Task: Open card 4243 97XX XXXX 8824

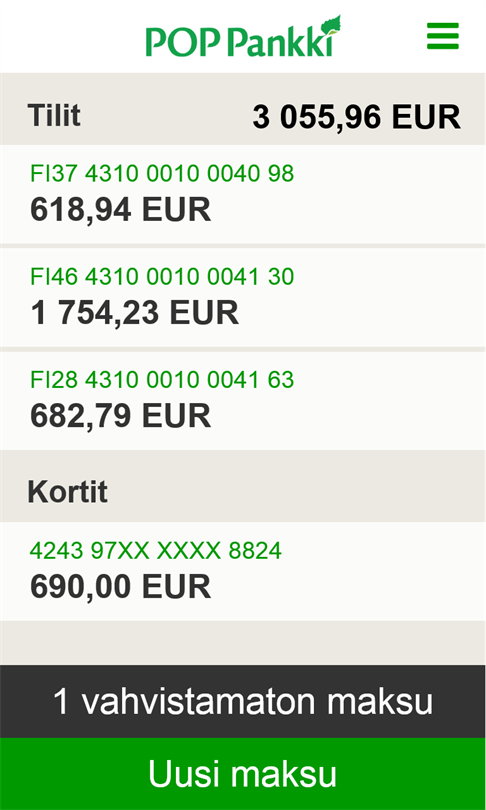Action: (243, 571)
